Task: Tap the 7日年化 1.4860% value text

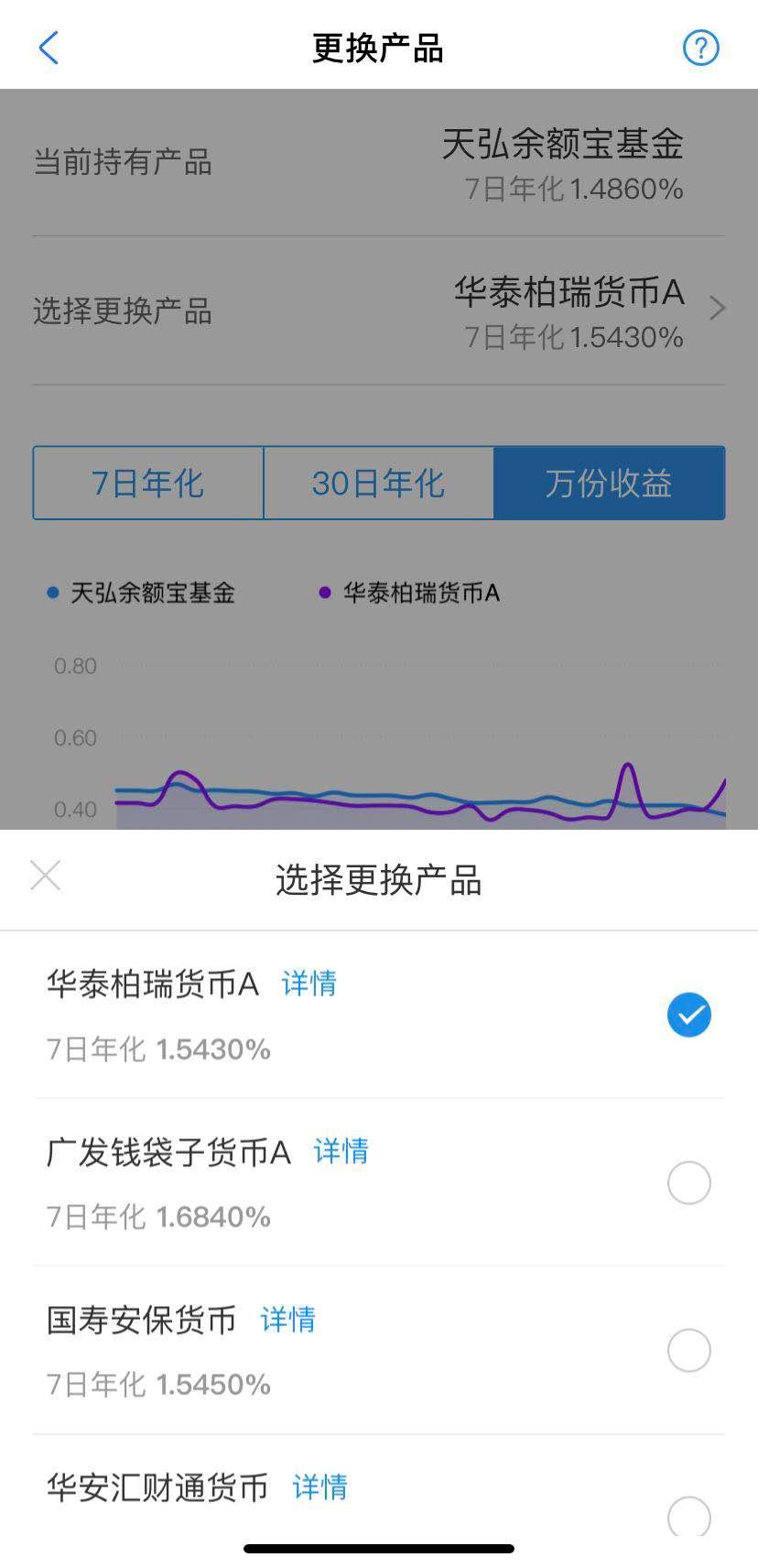Action: point(571,191)
